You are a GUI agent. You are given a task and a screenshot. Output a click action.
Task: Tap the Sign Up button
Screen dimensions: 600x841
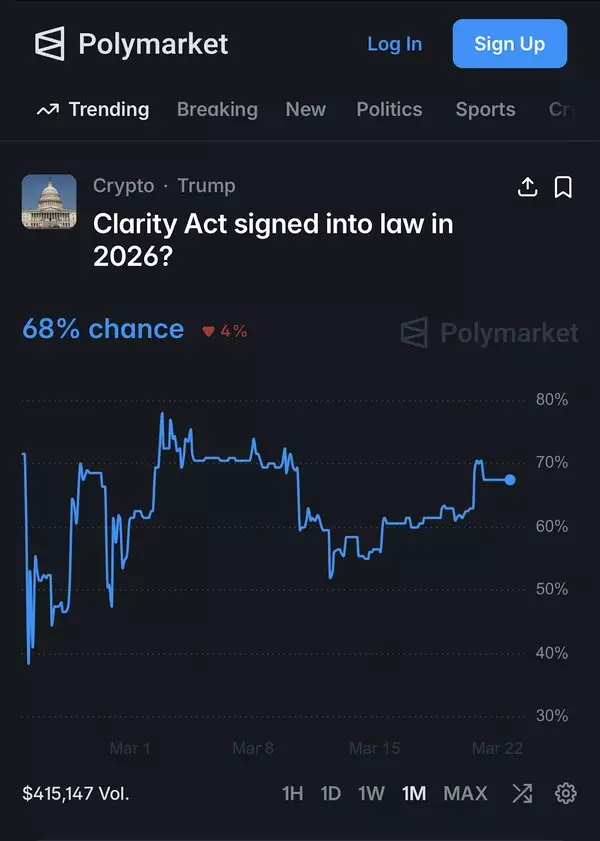point(509,44)
